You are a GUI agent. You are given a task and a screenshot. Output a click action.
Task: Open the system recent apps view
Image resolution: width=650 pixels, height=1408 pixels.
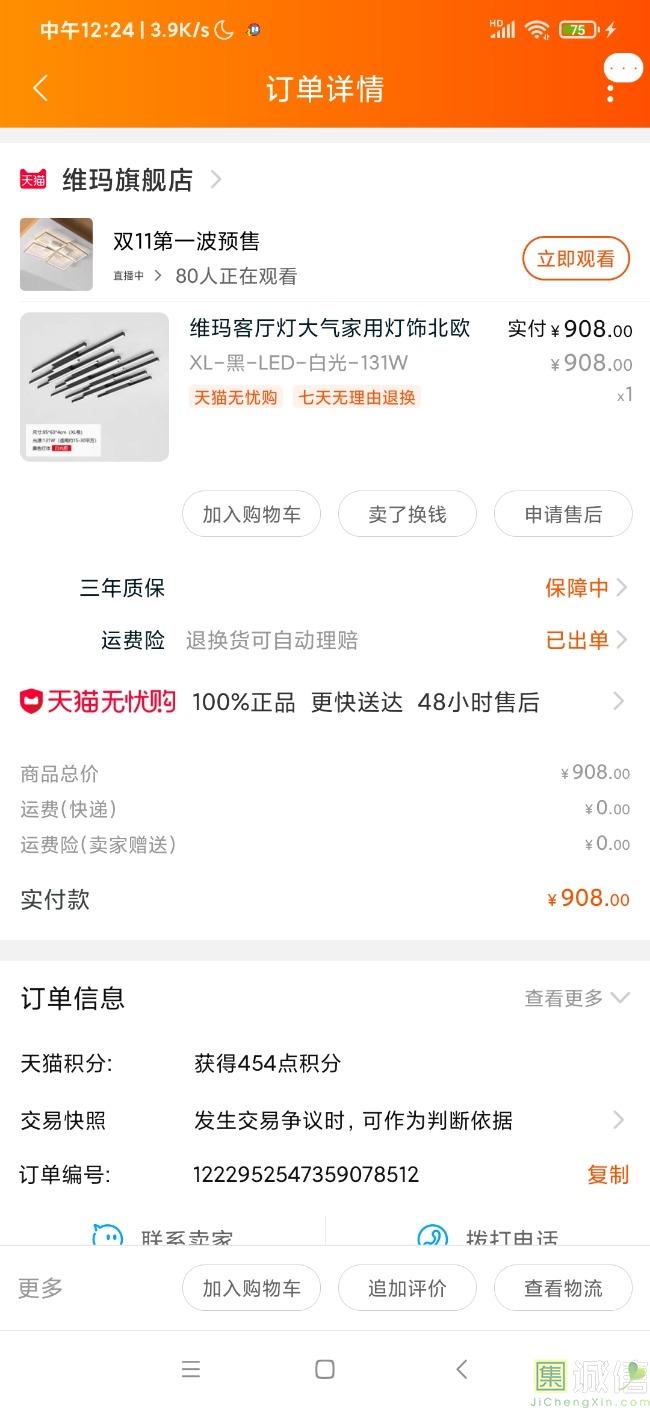click(191, 1369)
